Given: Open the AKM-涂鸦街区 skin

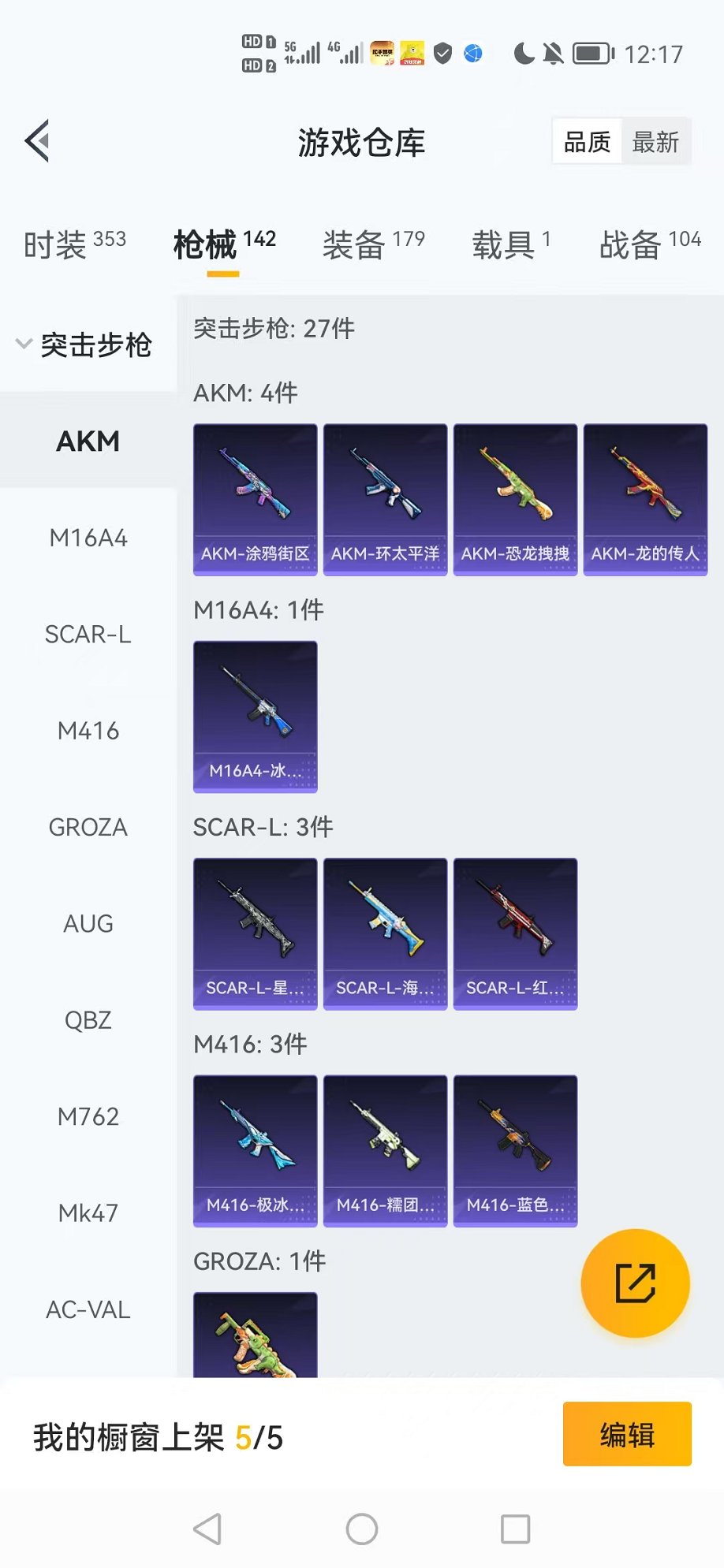Looking at the screenshot, I should [256, 500].
